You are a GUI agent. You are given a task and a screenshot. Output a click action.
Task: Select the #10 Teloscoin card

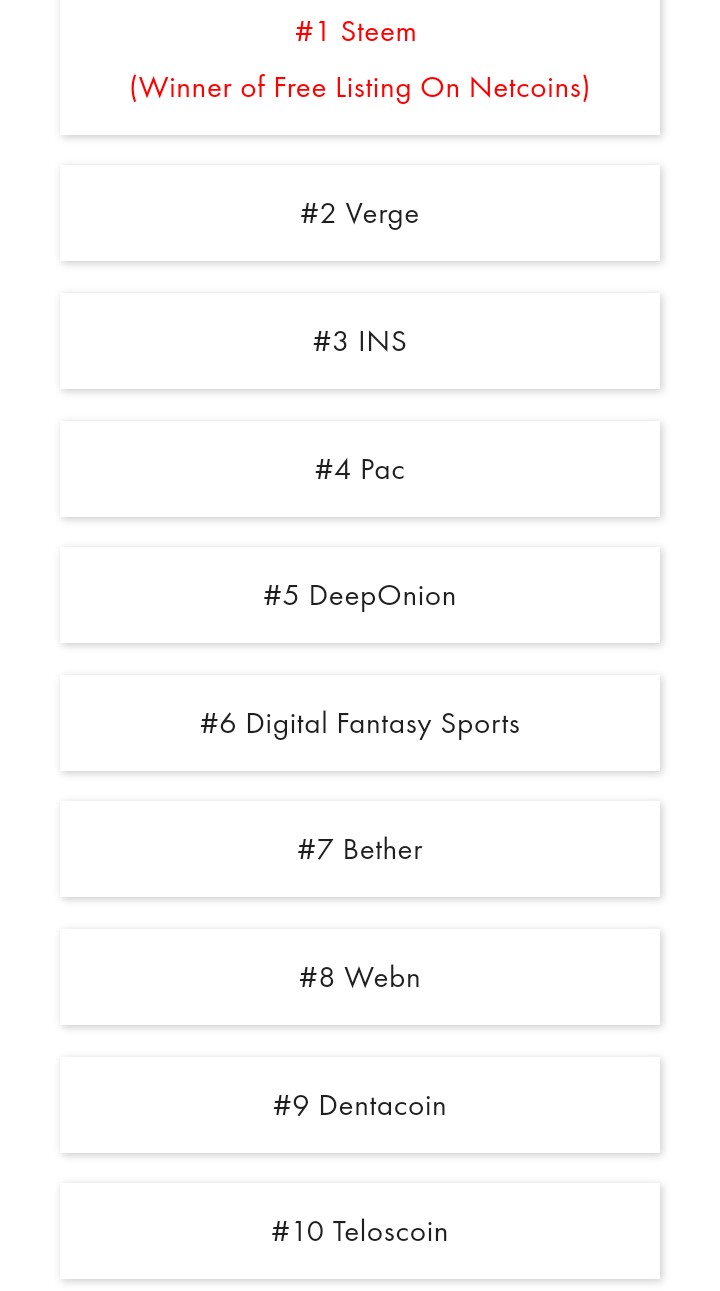[360, 1231]
